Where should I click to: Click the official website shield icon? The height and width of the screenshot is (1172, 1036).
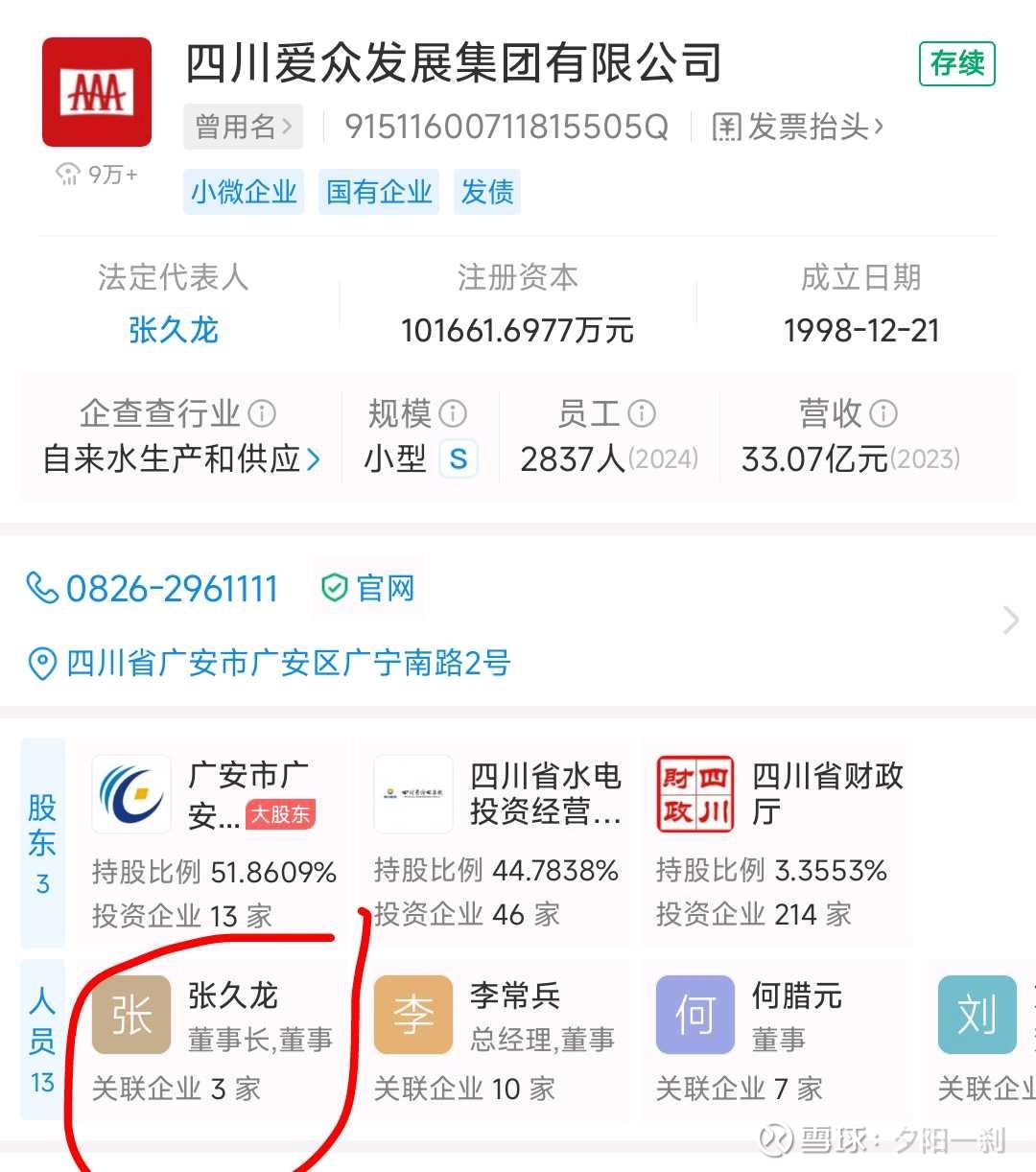pos(335,588)
